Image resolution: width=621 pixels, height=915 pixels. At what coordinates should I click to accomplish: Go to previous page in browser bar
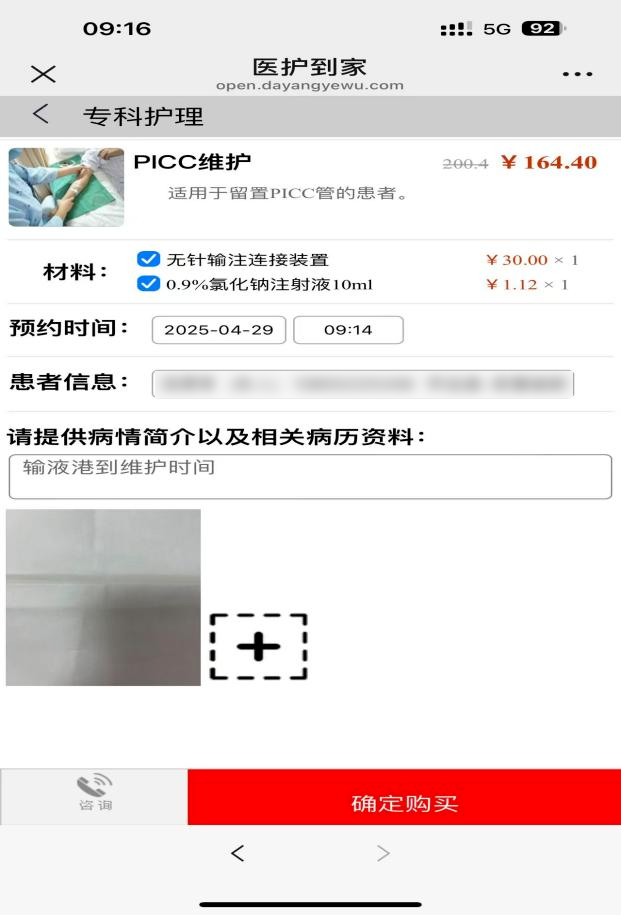(x=237, y=853)
